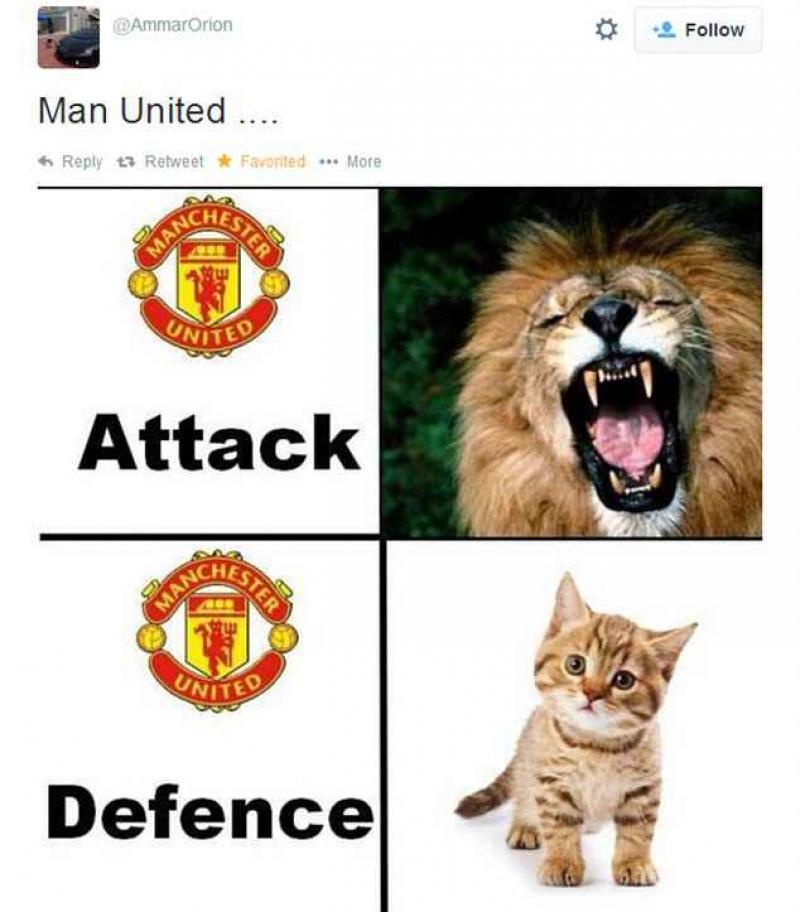Reply to the Man United tweet

tap(71, 161)
